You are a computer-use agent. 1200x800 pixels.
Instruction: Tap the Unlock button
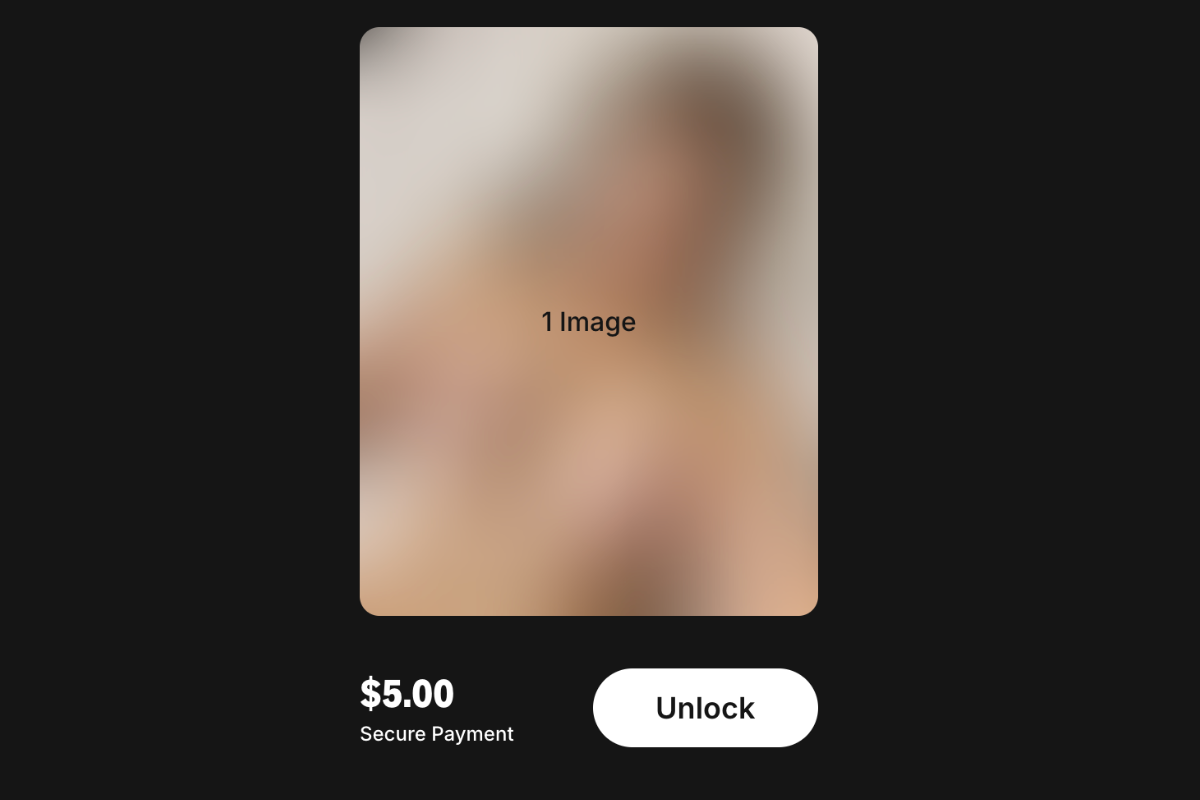pos(705,708)
